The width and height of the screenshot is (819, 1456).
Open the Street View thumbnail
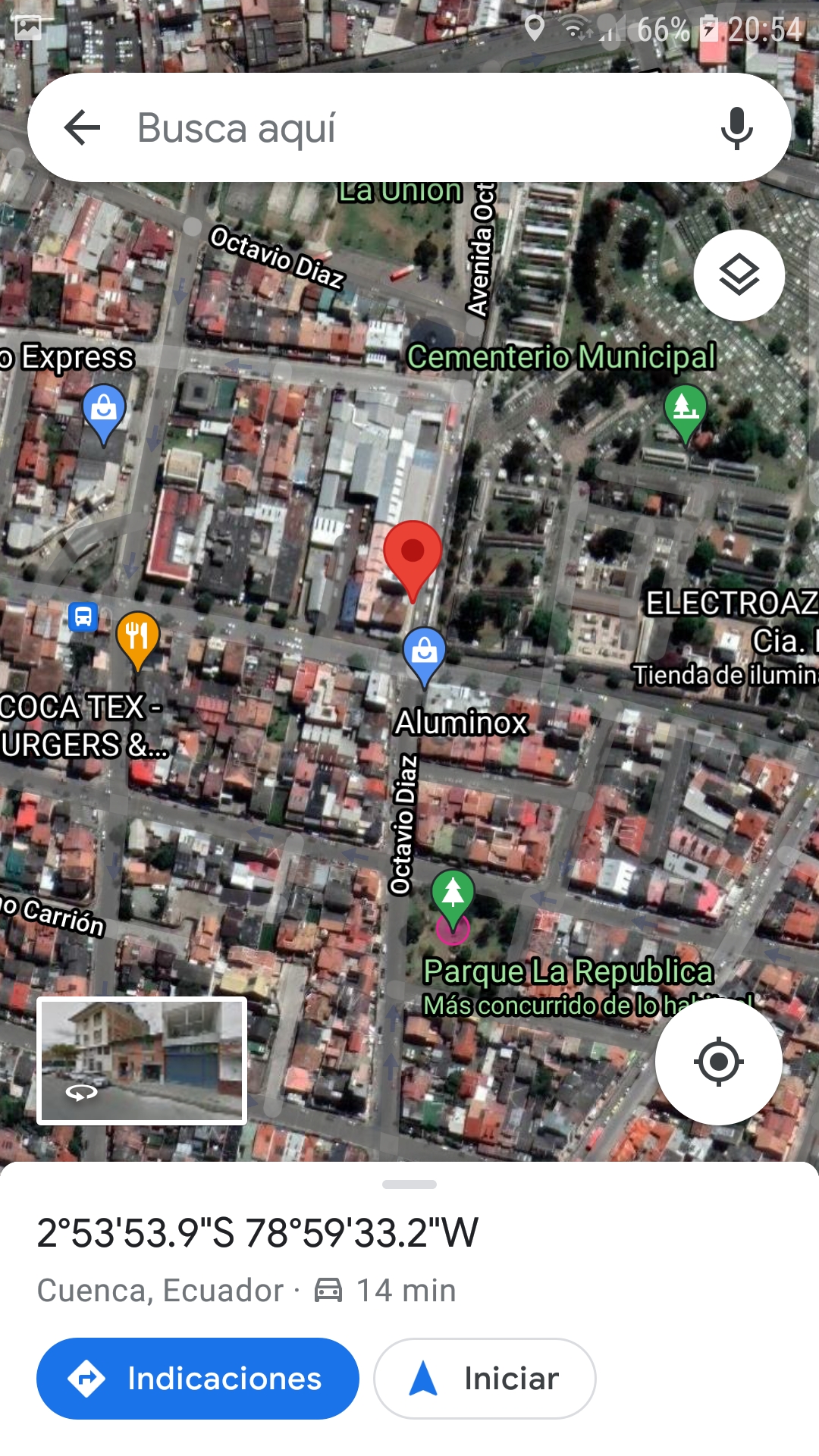pos(142,1060)
